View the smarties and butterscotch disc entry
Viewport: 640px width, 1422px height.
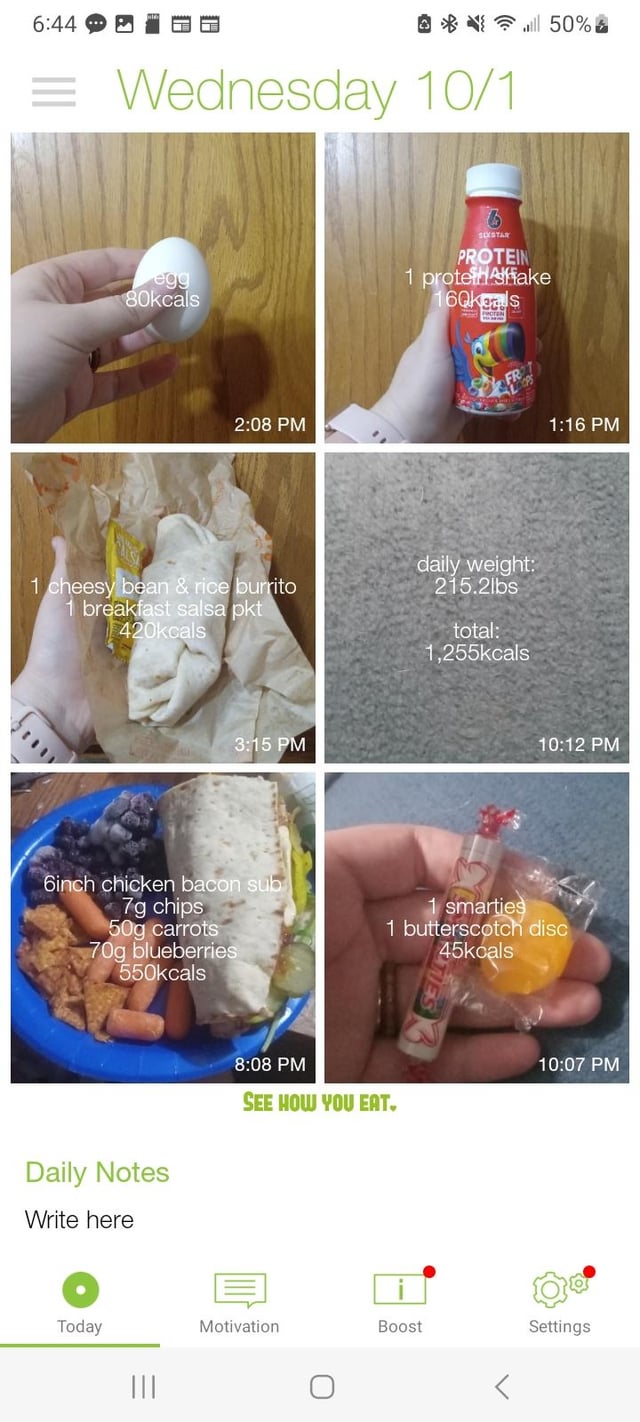tap(477, 928)
